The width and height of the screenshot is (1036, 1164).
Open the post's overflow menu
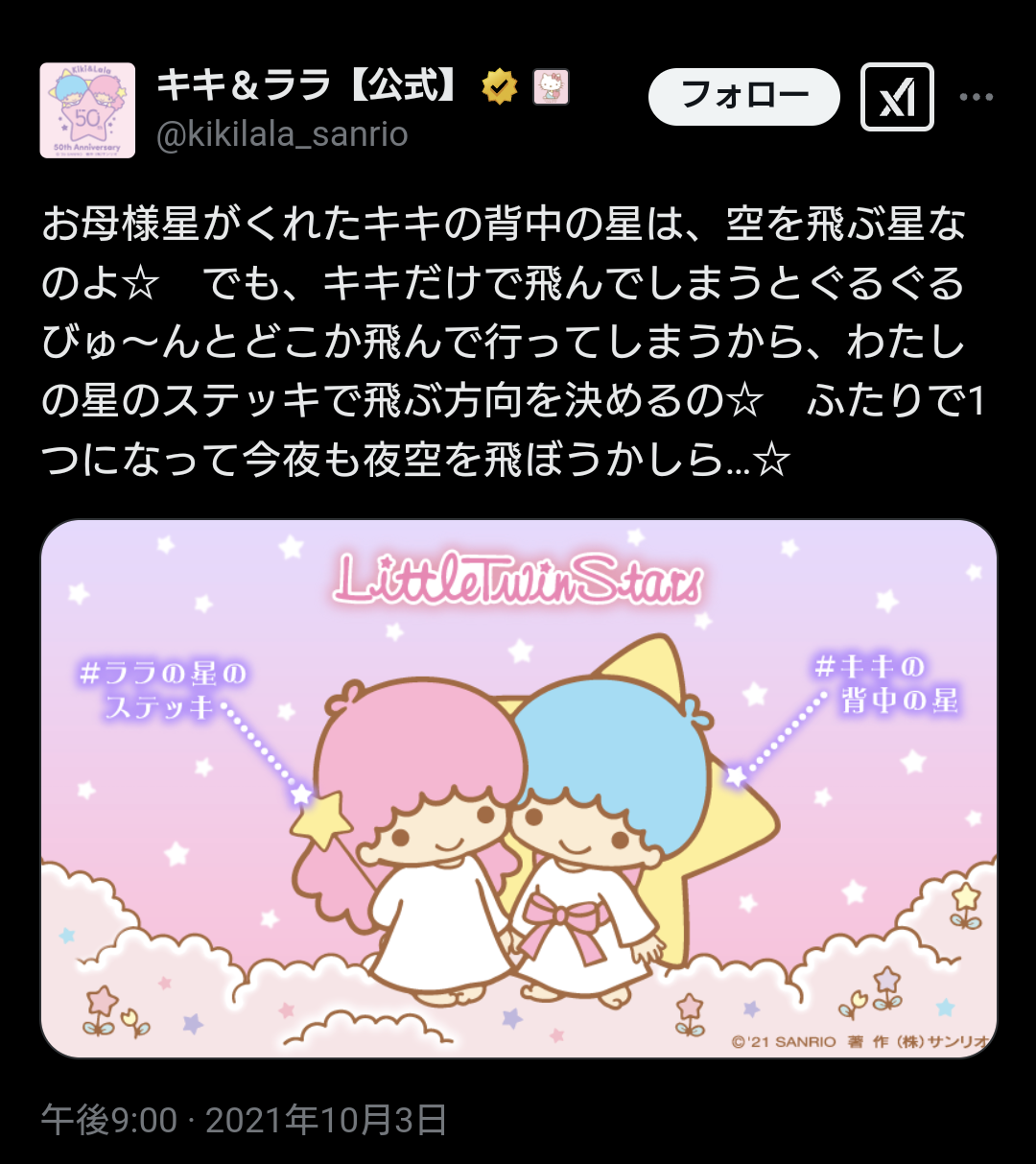[x=976, y=97]
